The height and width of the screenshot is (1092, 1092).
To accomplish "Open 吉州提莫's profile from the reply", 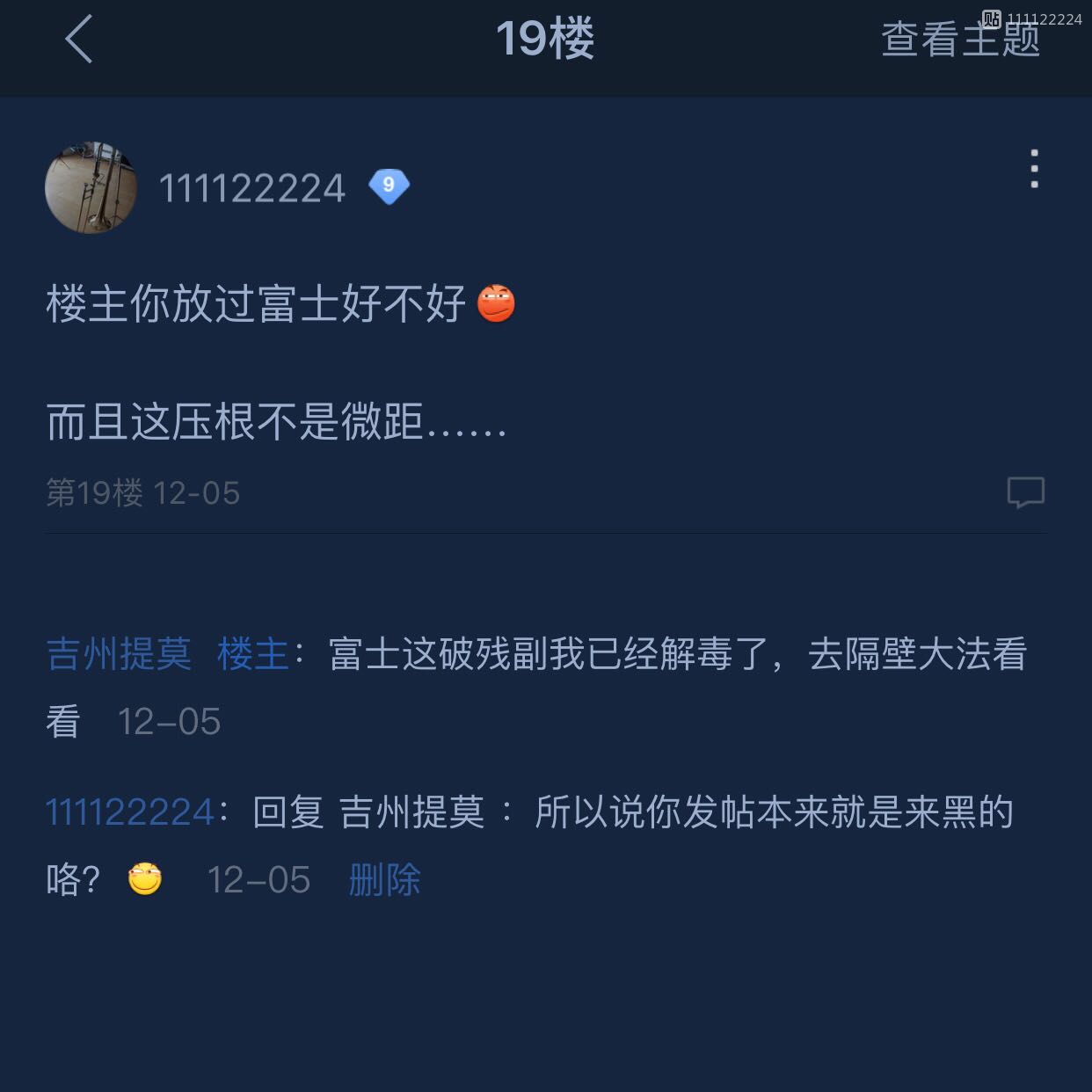I will (x=119, y=654).
